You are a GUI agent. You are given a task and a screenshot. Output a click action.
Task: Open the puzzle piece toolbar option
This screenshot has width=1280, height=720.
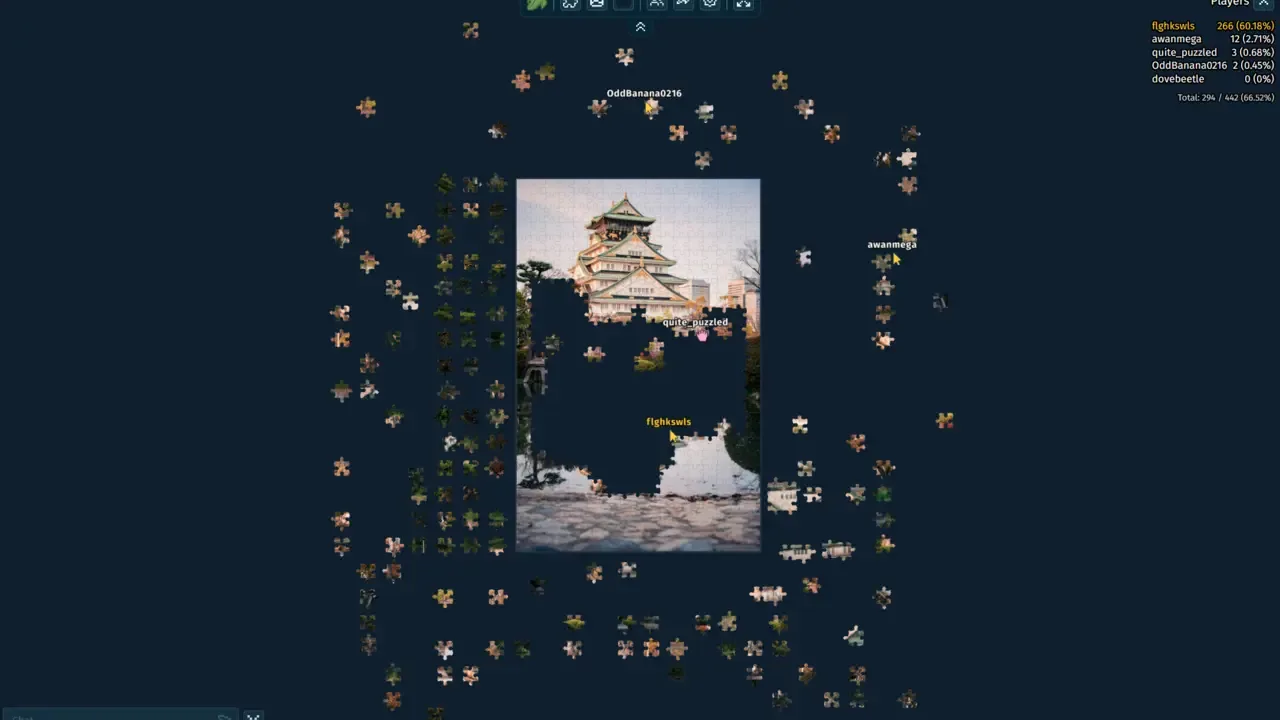pyautogui.click(x=570, y=4)
